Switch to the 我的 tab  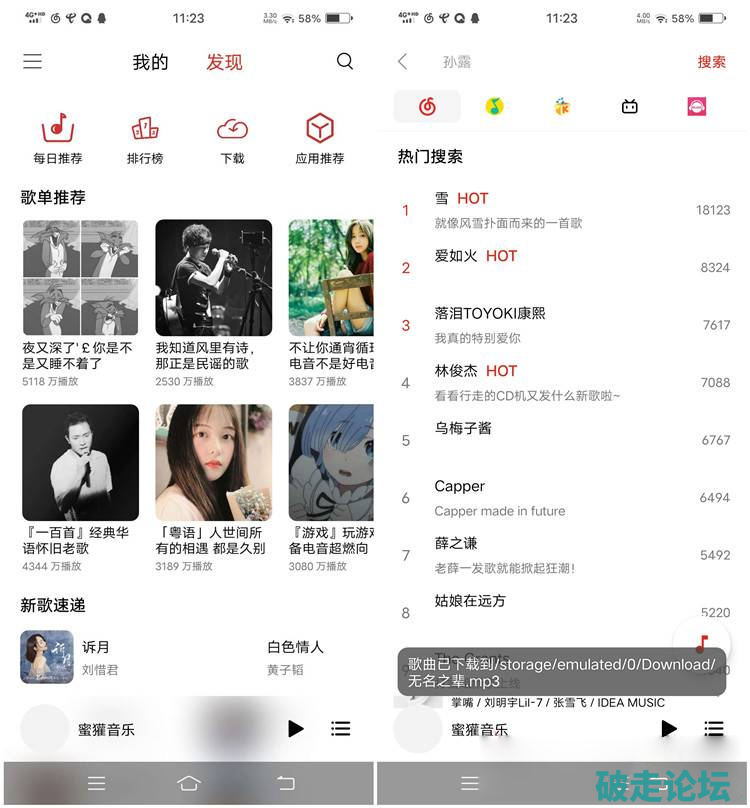tap(150, 62)
